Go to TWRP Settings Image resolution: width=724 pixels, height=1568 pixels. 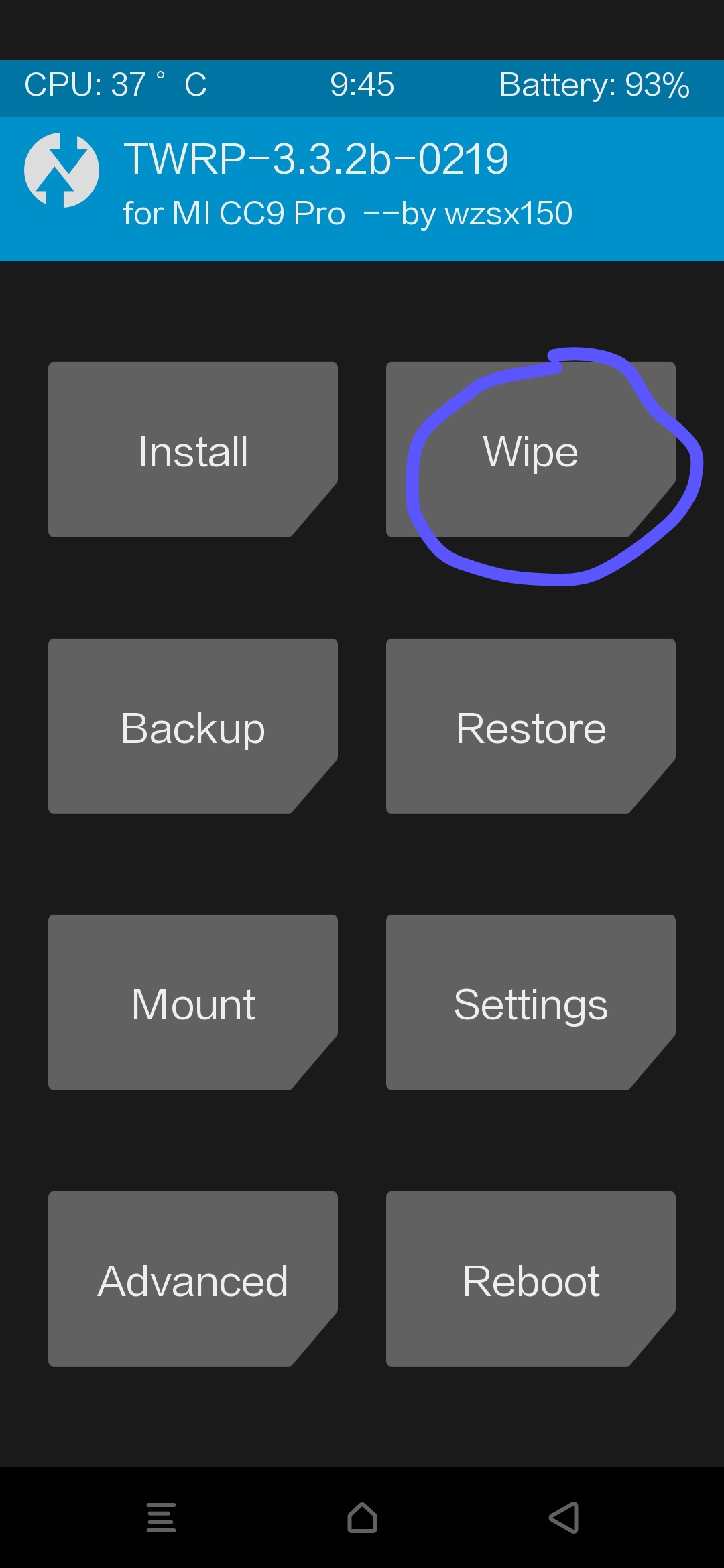pyautogui.click(x=531, y=1002)
